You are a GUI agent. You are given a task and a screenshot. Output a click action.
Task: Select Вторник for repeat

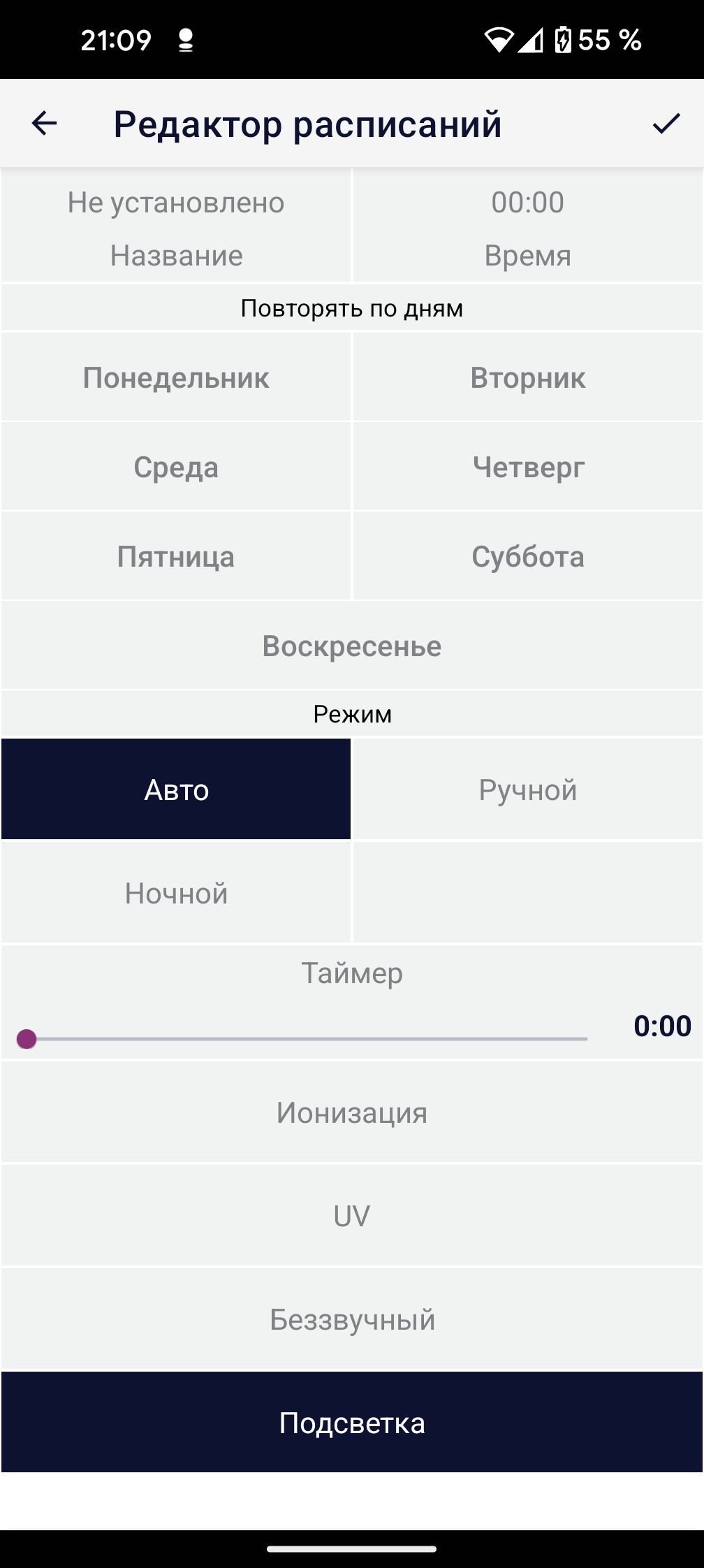527,378
